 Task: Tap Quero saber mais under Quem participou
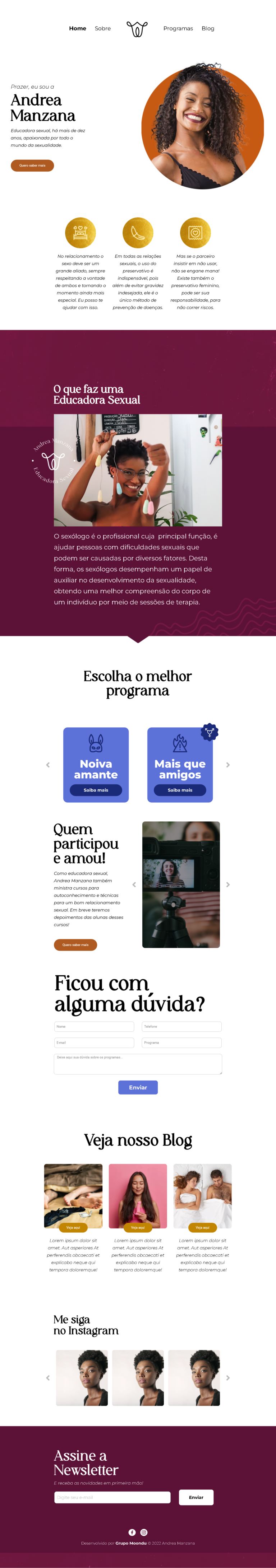(x=75, y=945)
